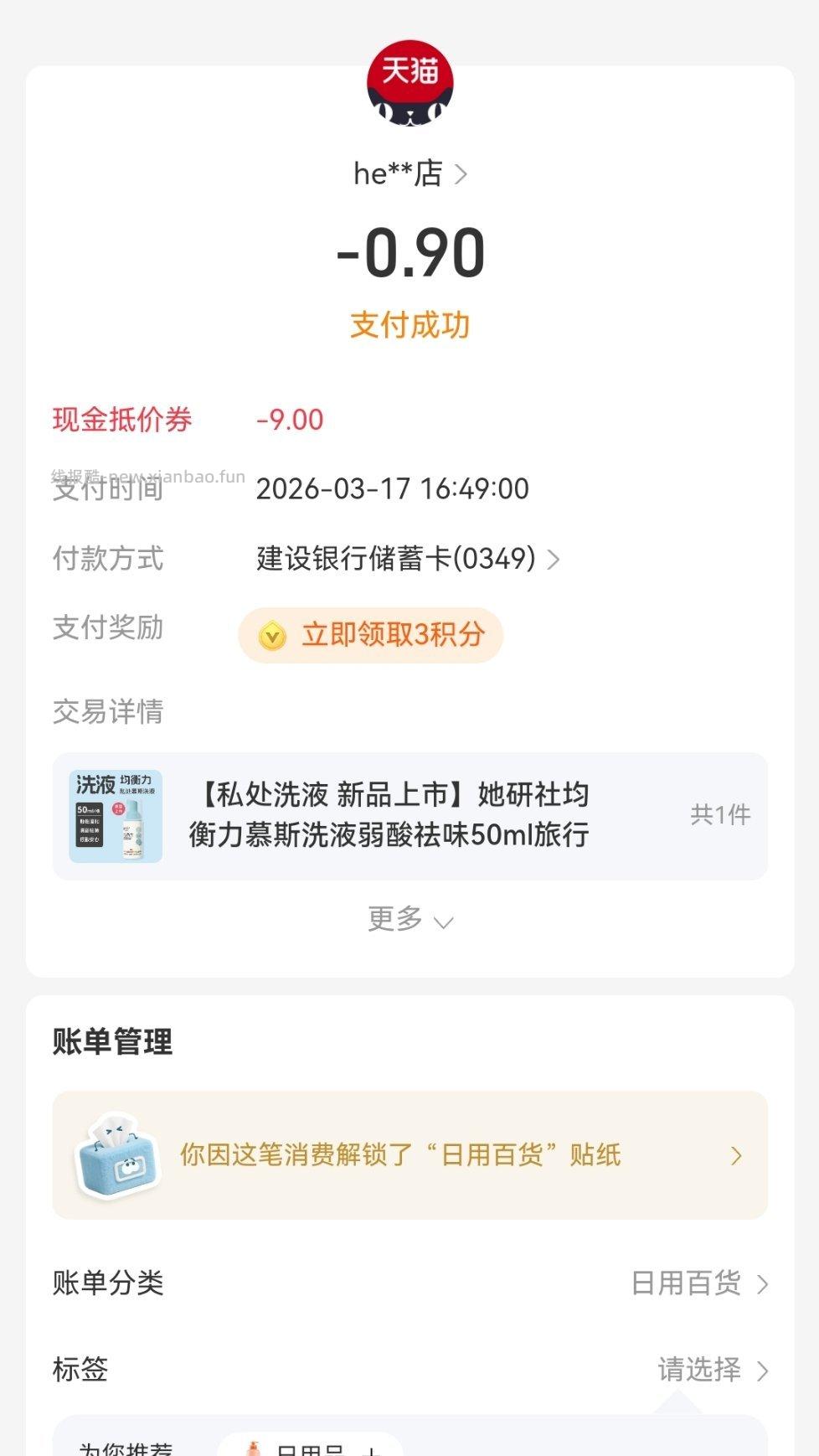The height and width of the screenshot is (1456, 819).
Task: Open the he**店 merchant page
Action: pyautogui.click(x=398, y=174)
